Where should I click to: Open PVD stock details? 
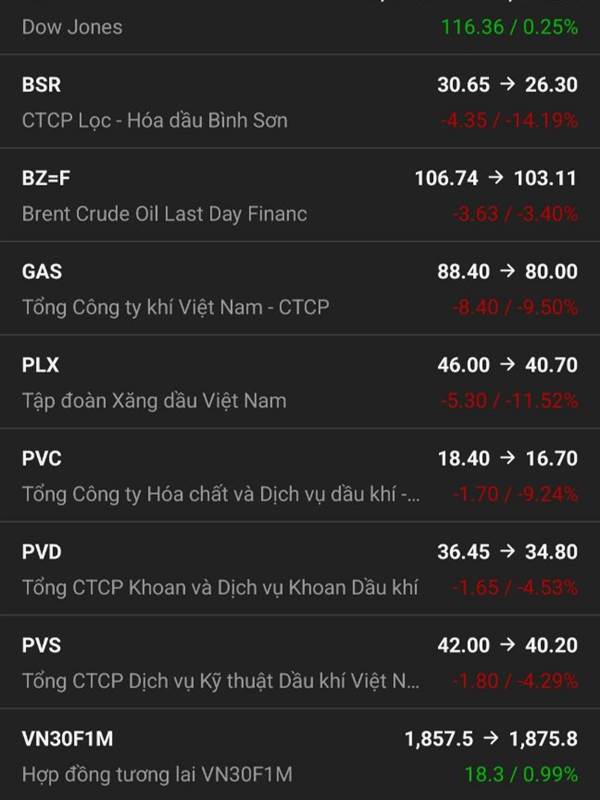[300, 568]
